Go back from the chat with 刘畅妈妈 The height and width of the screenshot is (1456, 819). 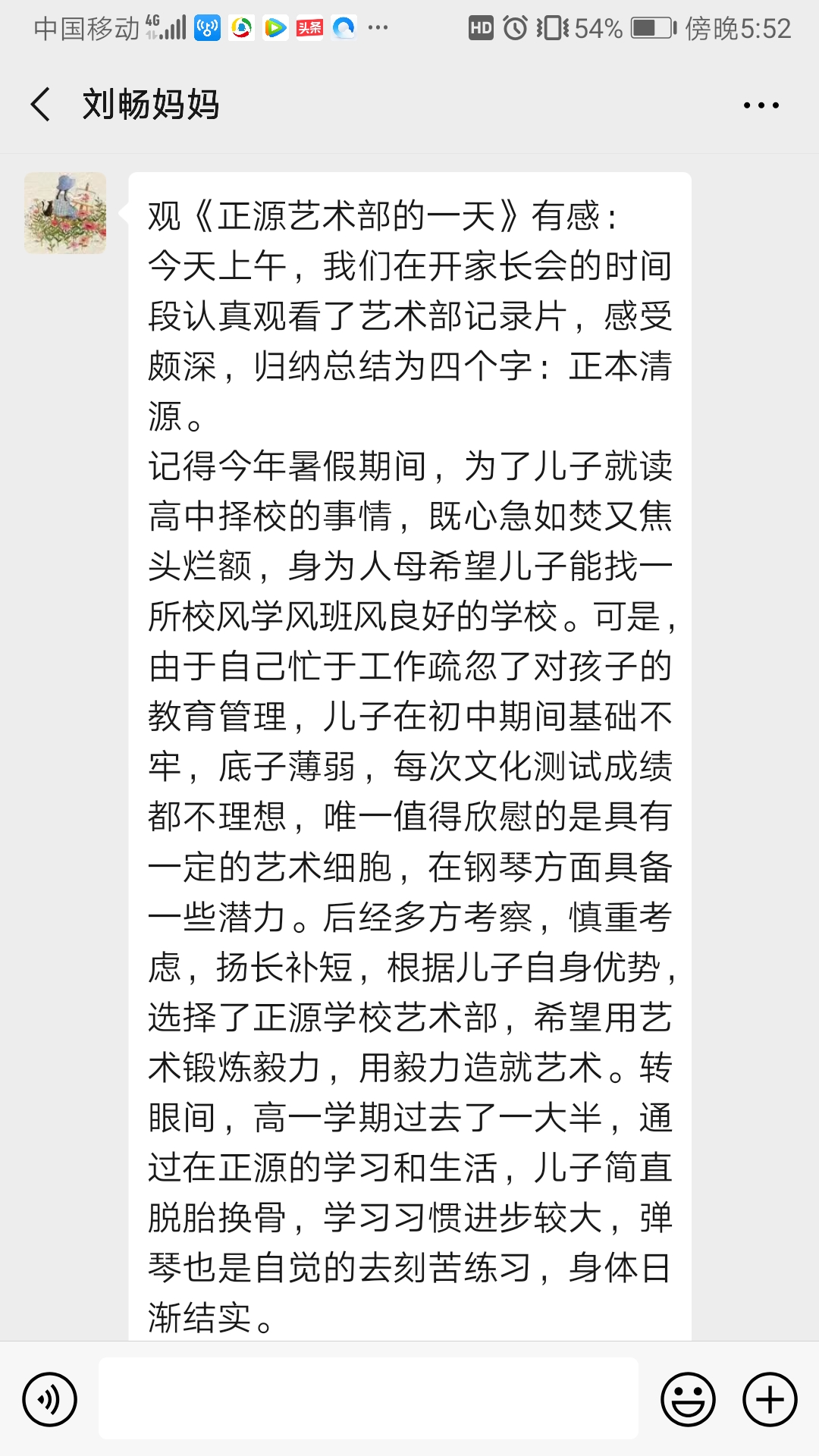(x=41, y=105)
